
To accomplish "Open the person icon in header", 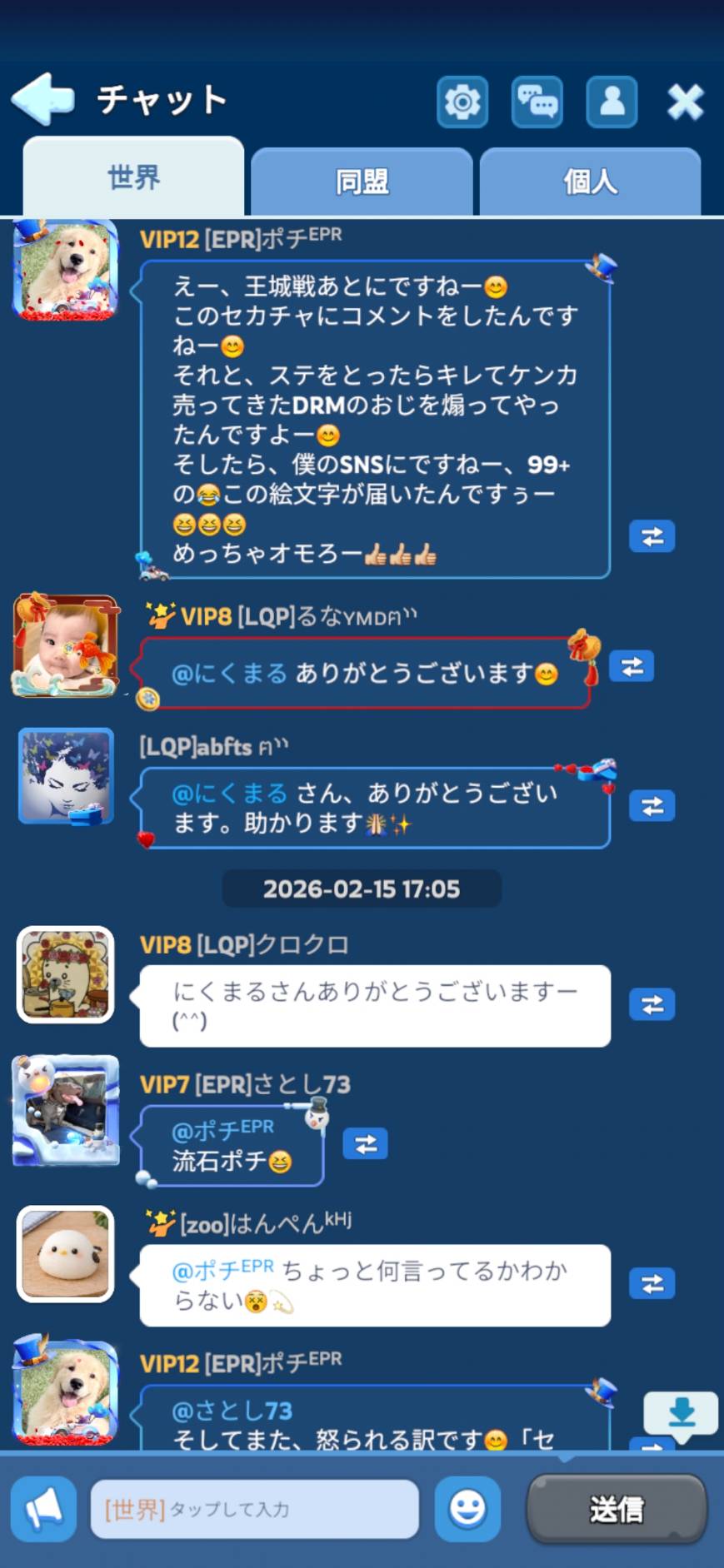I will pos(612,102).
